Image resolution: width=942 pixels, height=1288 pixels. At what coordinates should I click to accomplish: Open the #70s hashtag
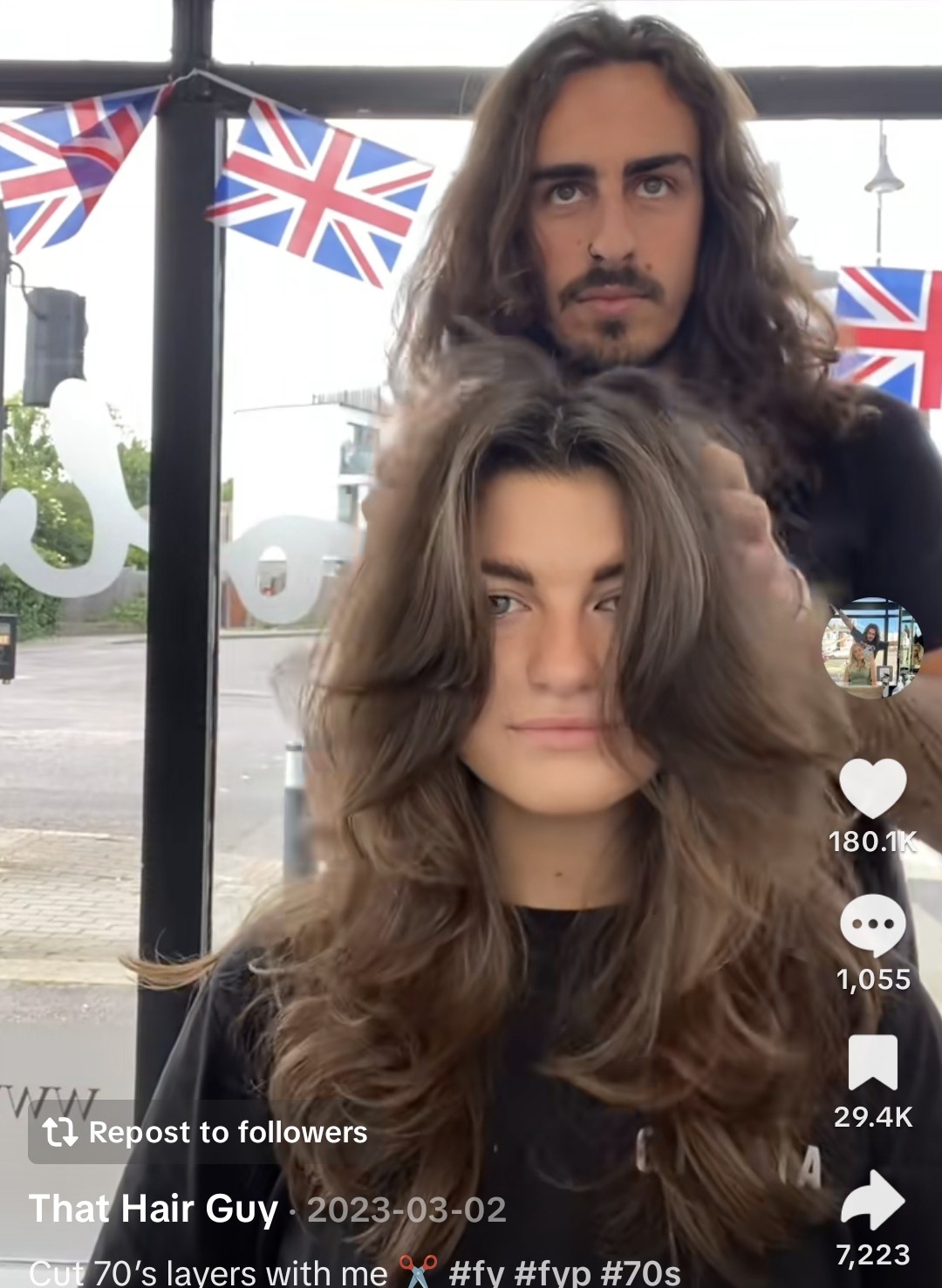click(641, 1272)
